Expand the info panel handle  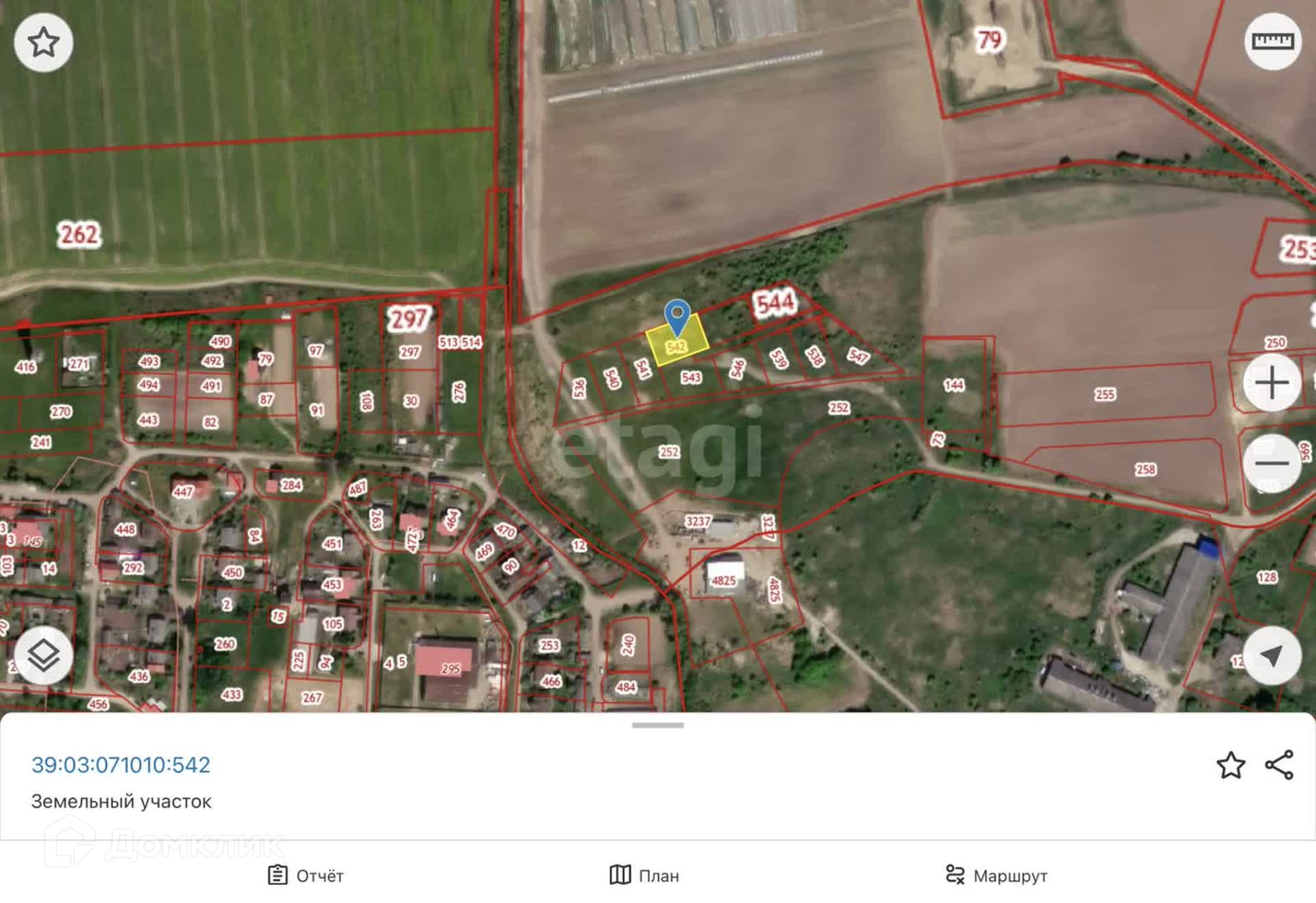click(658, 725)
